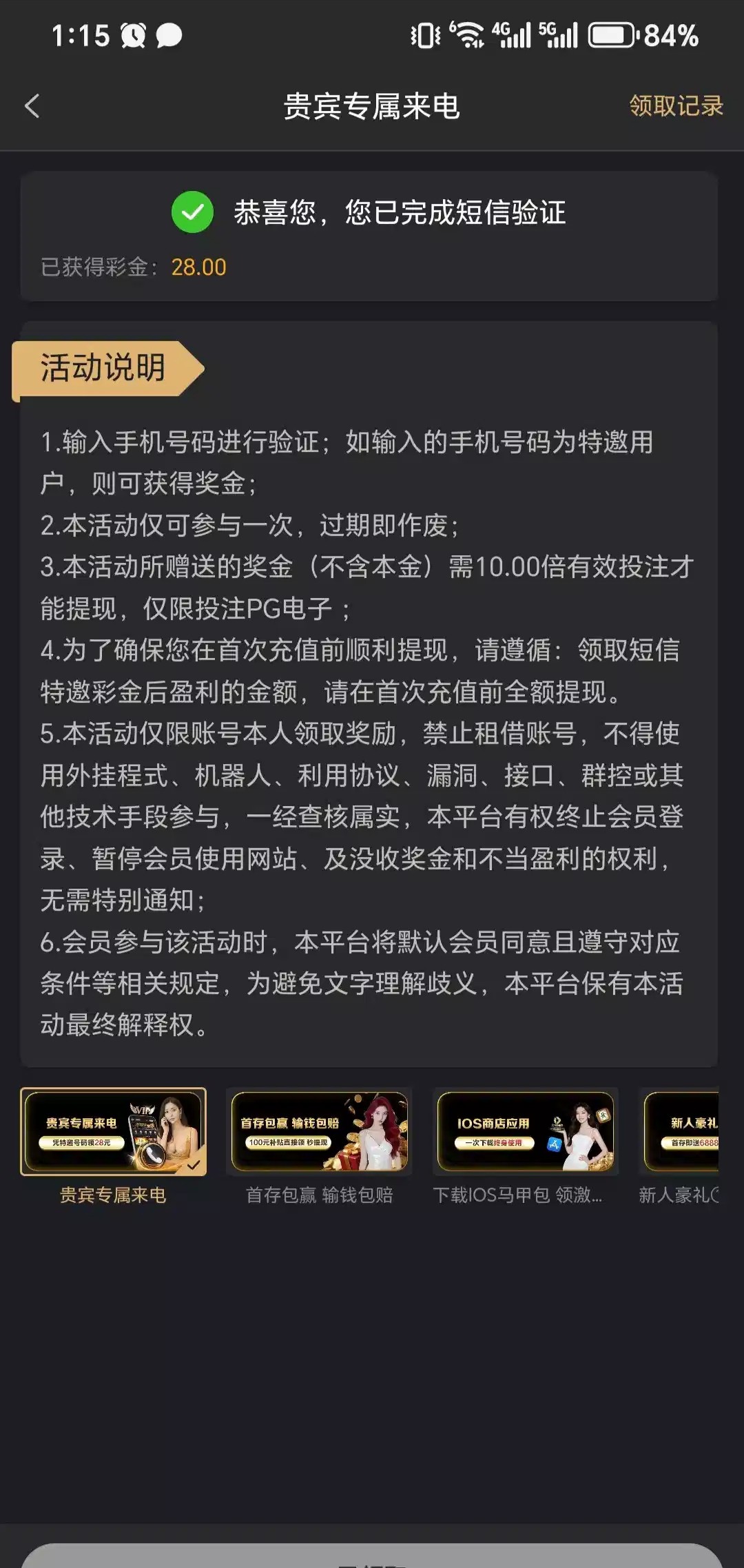The width and height of the screenshot is (744, 1568).
Task: Tap the grey button at the bottom
Action: (372, 1557)
